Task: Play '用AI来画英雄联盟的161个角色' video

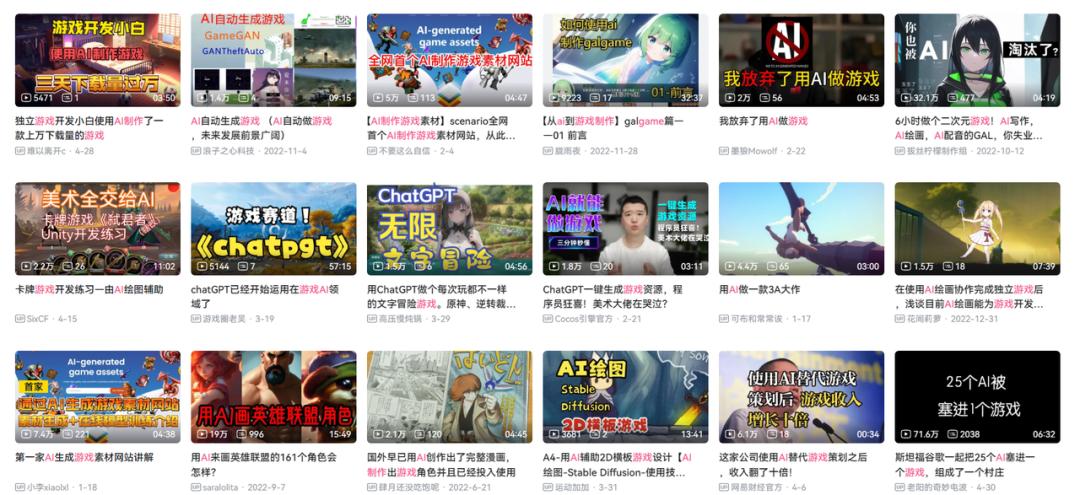Action: tap(273, 397)
